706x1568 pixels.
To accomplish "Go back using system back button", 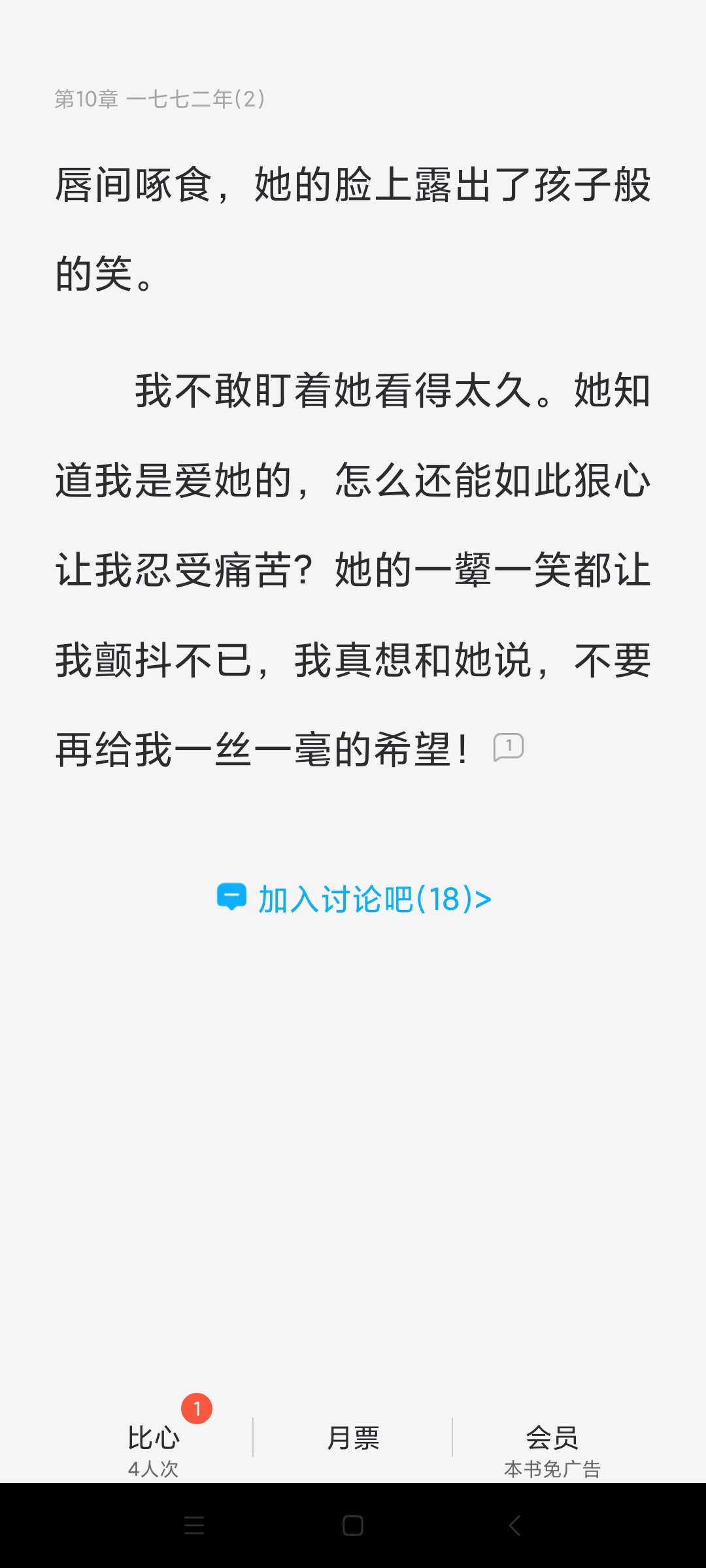I will 514,1526.
